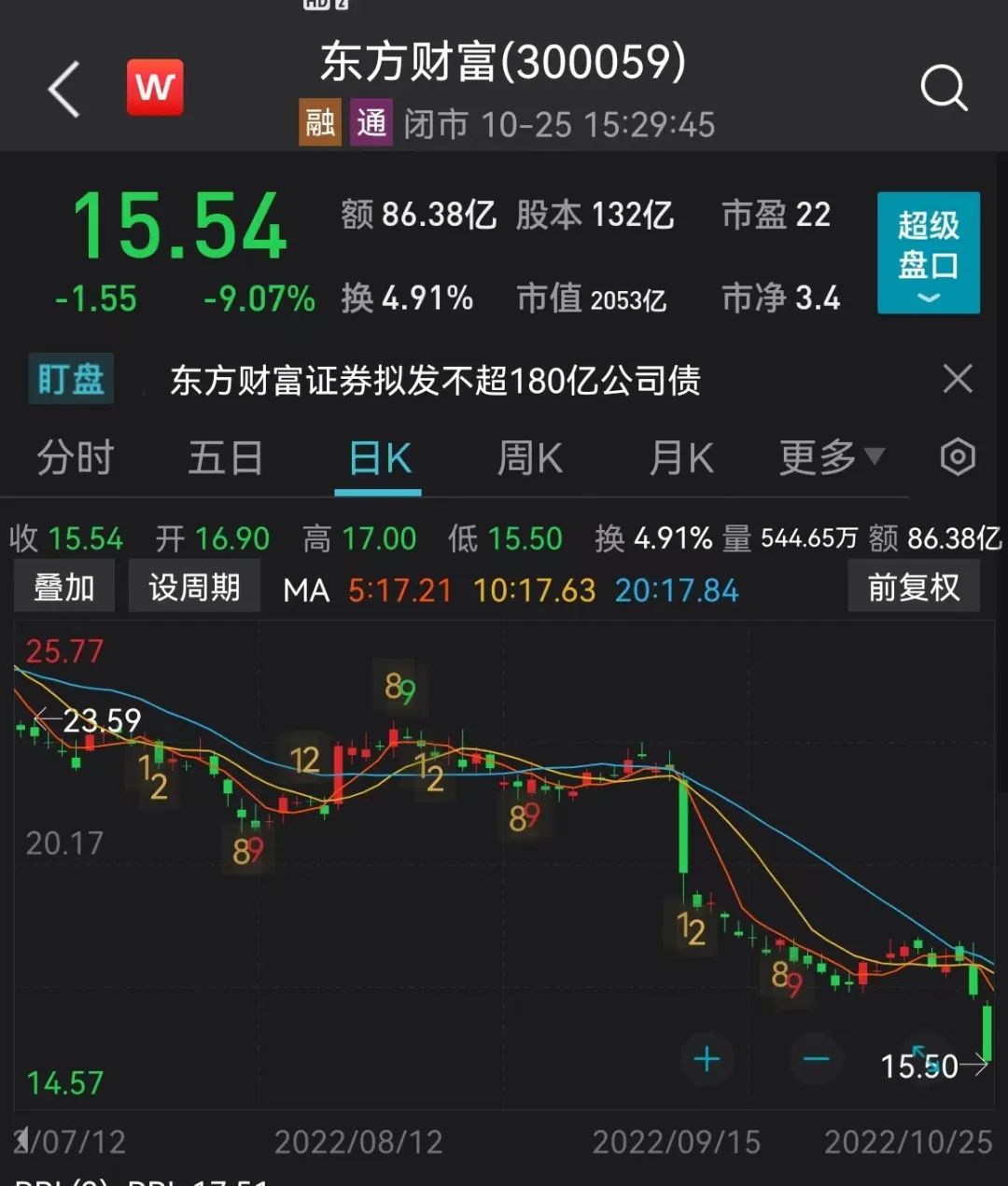Screen dimensions: 1008x1186
Task: Expand the 超级盘口 panel
Action: pos(928,253)
